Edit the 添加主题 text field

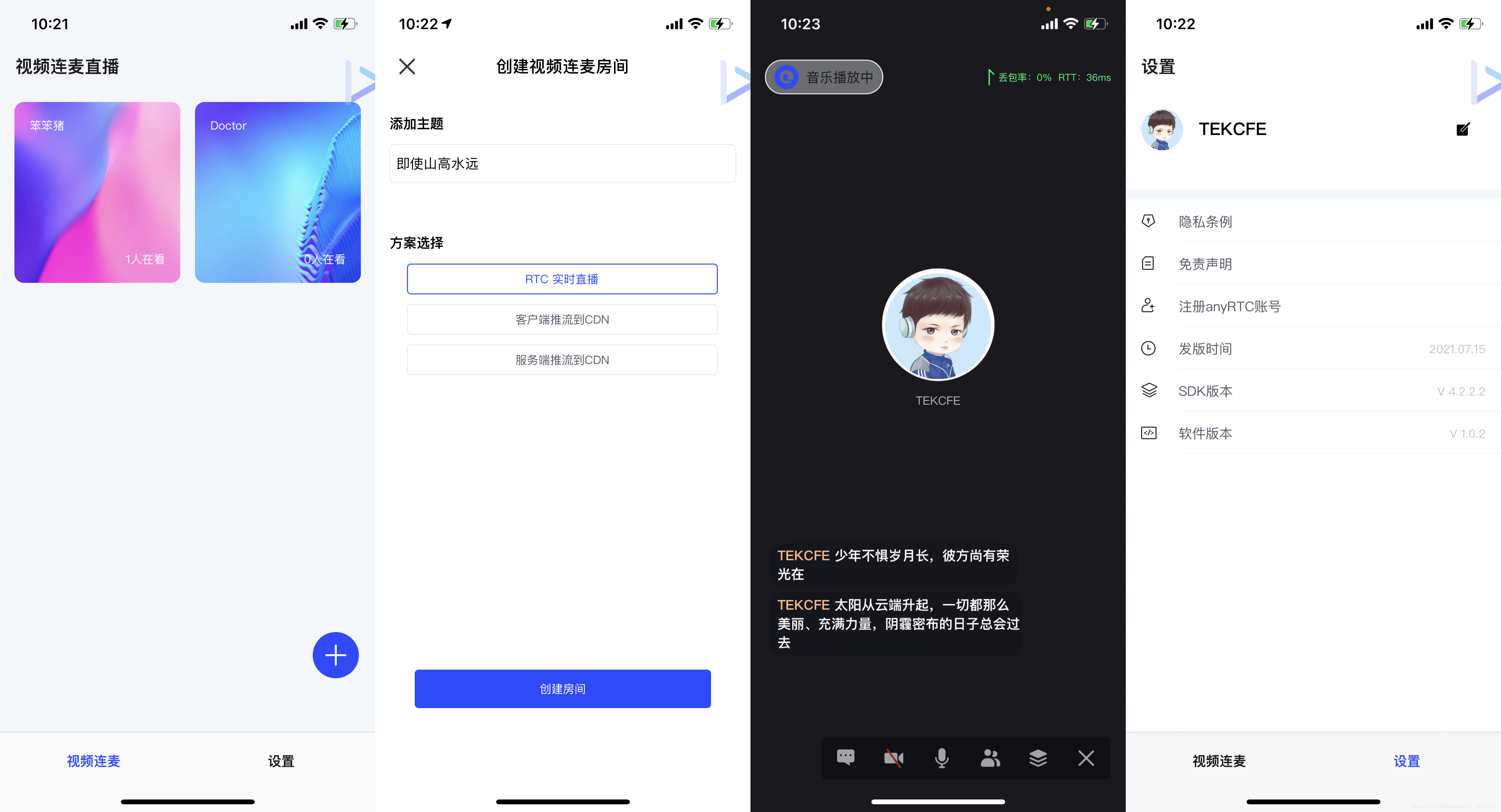[562, 164]
